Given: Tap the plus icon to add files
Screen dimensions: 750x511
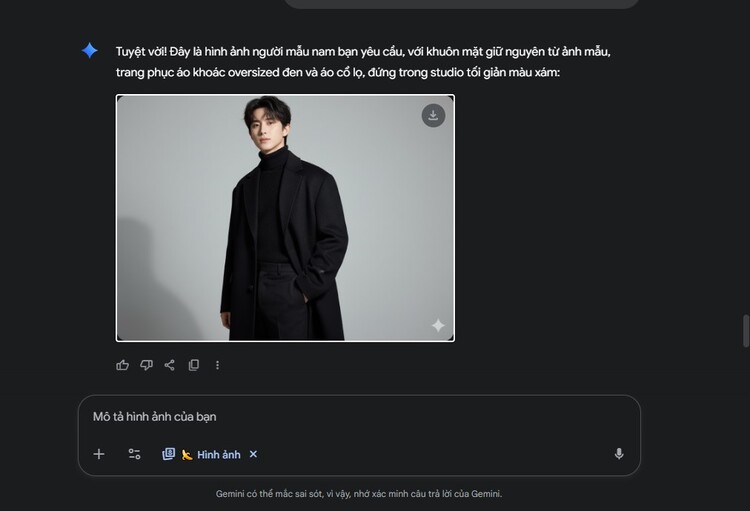Looking at the screenshot, I should (x=99, y=454).
